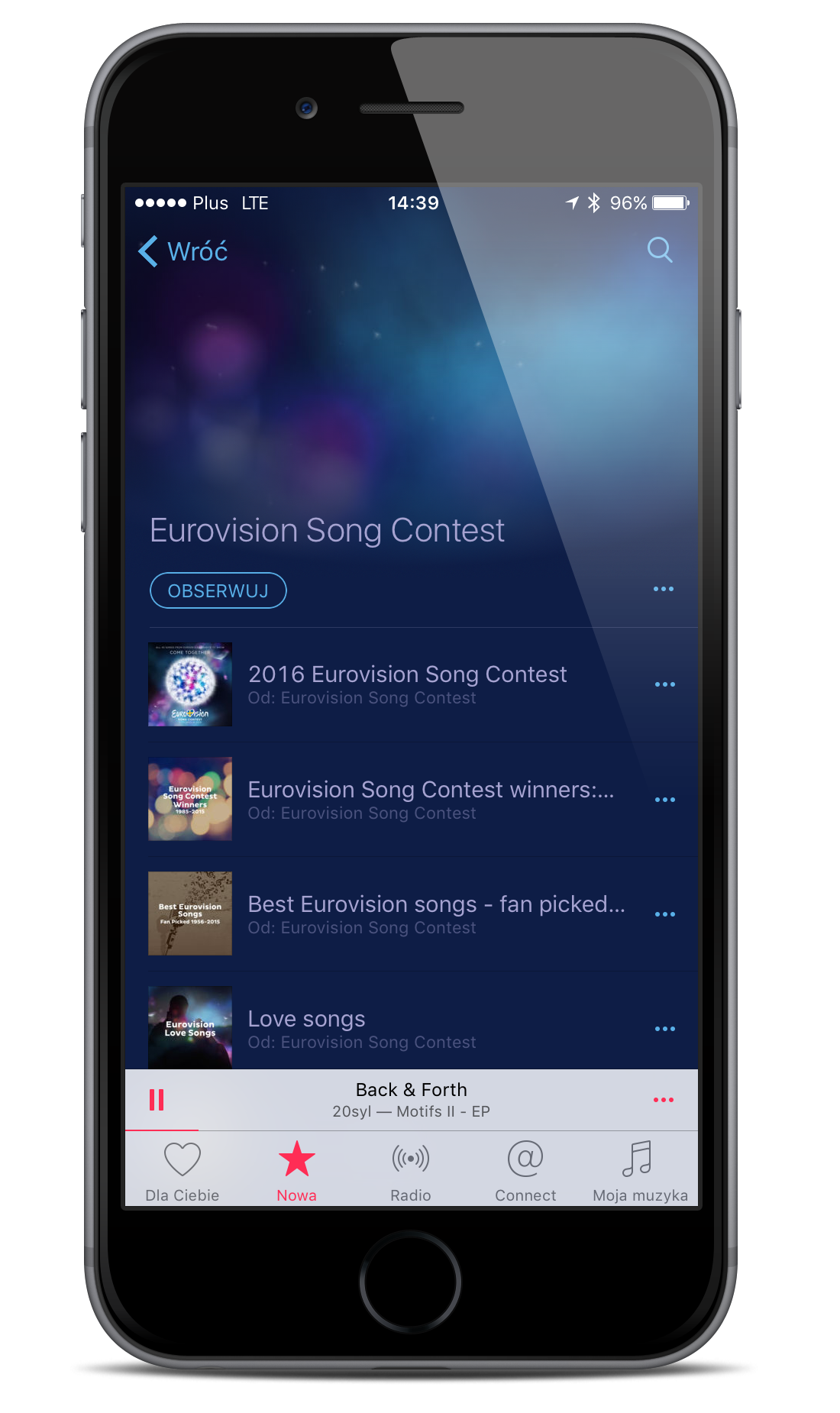The height and width of the screenshot is (1413, 840).
Task: Show options for Eurovision Song Contest winners
Action: point(664,800)
